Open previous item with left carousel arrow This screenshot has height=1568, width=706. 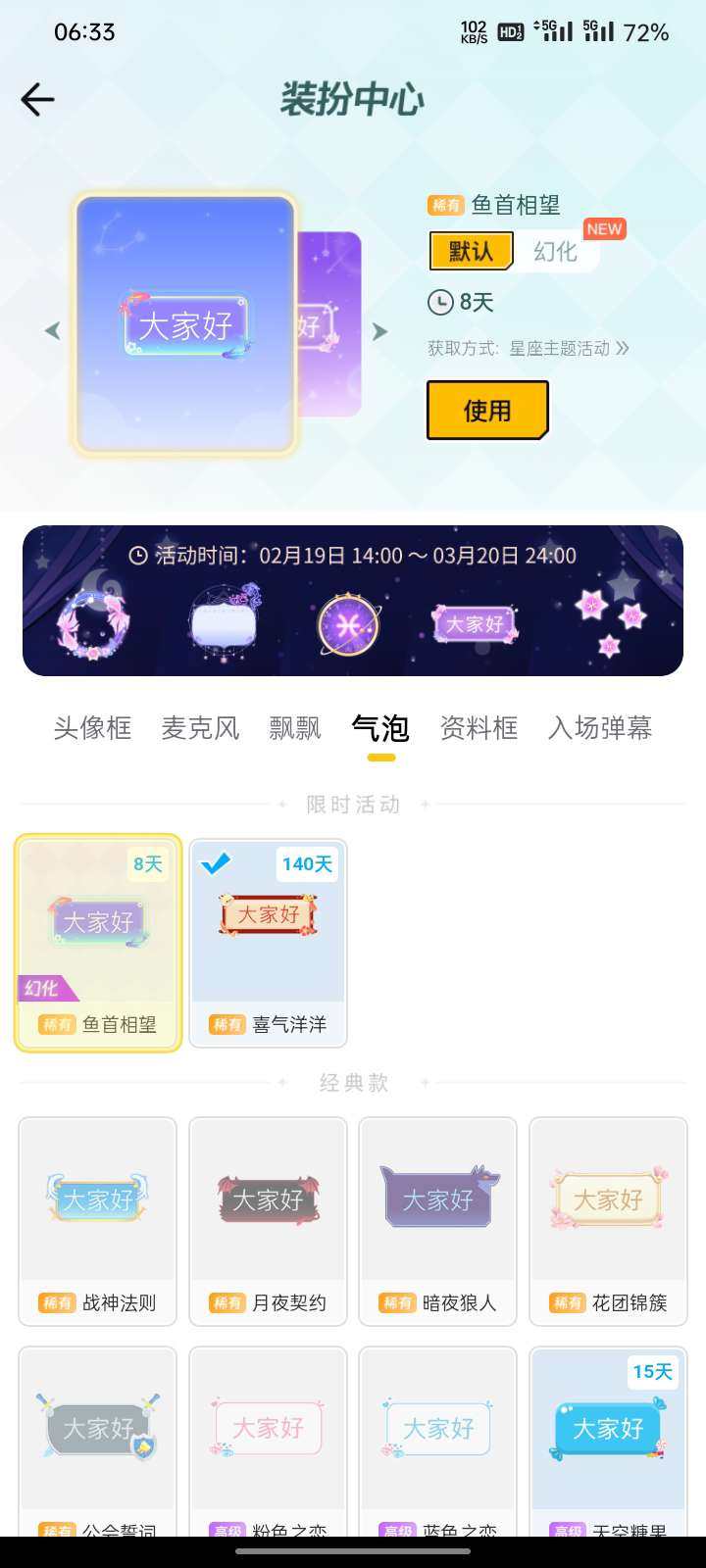[52, 330]
